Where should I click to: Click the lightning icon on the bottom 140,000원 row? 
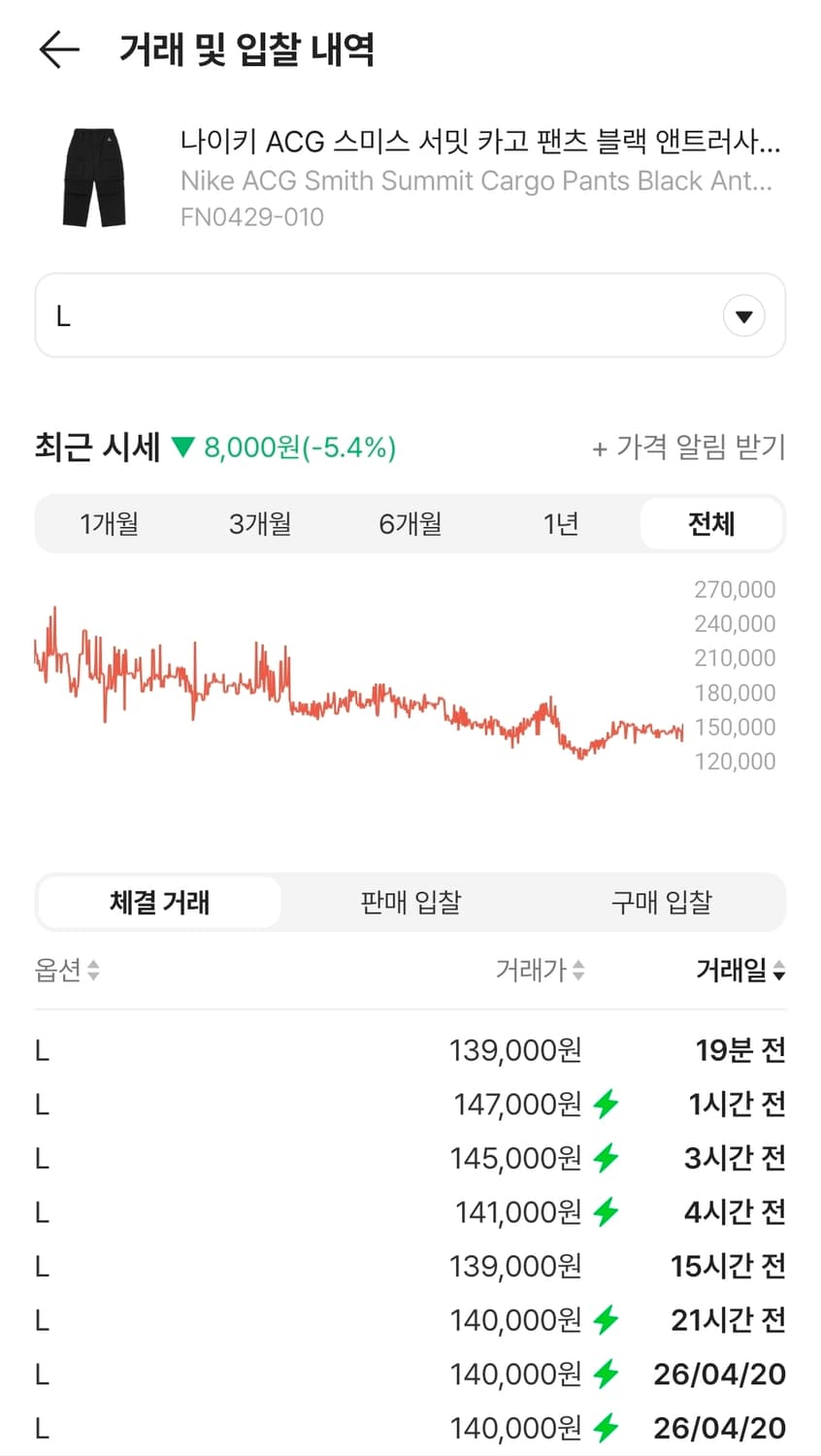coord(607,1428)
